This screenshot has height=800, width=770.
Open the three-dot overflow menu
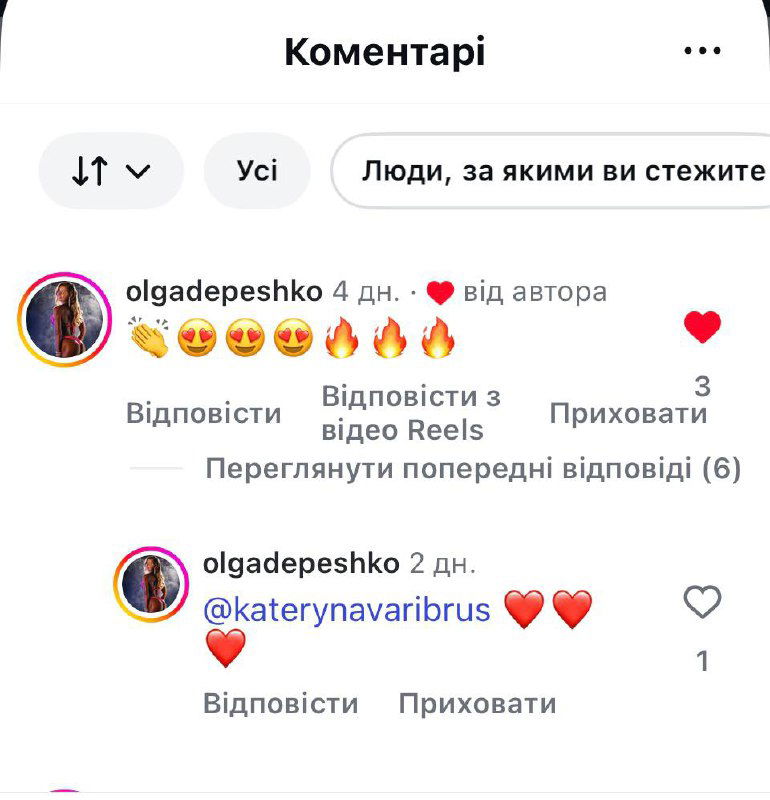pyautogui.click(x=703, y=51)
